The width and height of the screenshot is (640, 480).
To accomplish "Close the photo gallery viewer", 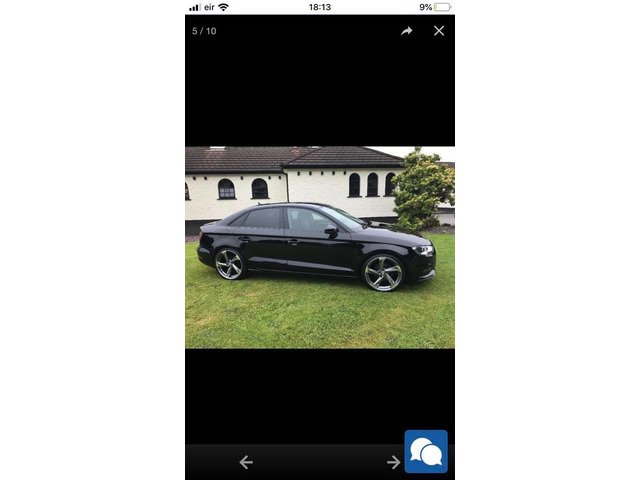I will click(439, 31).
